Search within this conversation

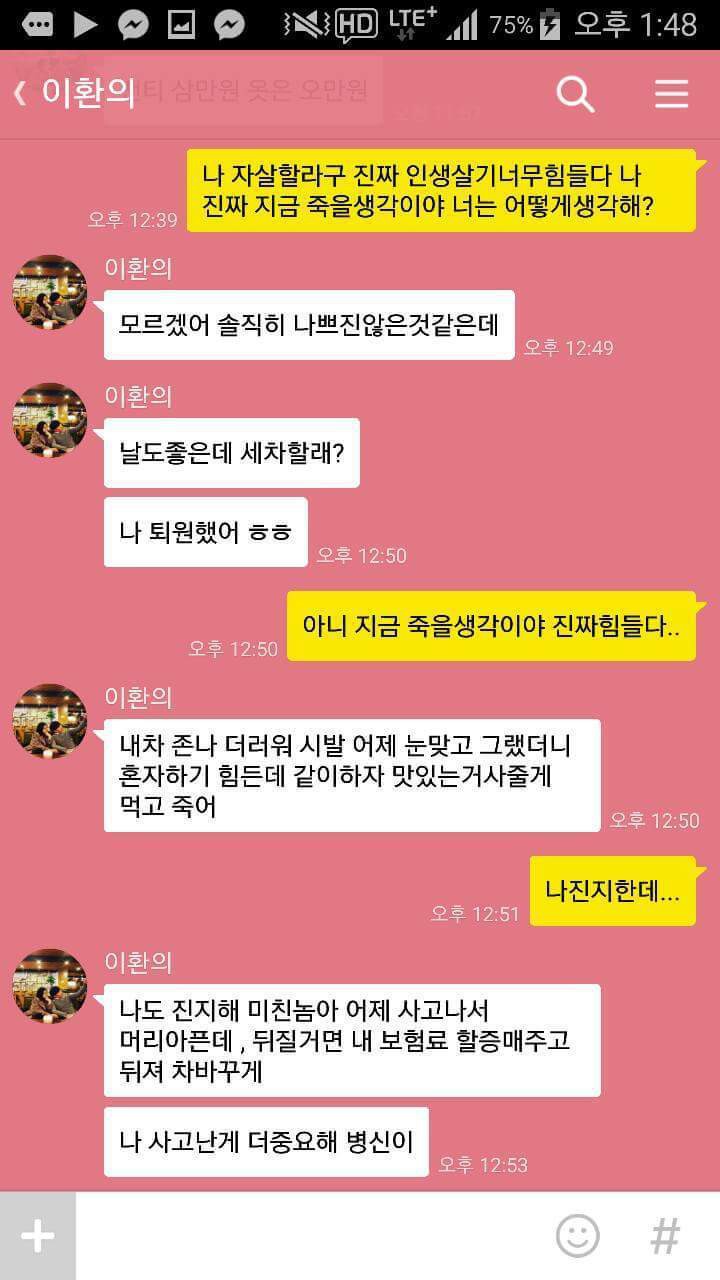coord(575,95)
